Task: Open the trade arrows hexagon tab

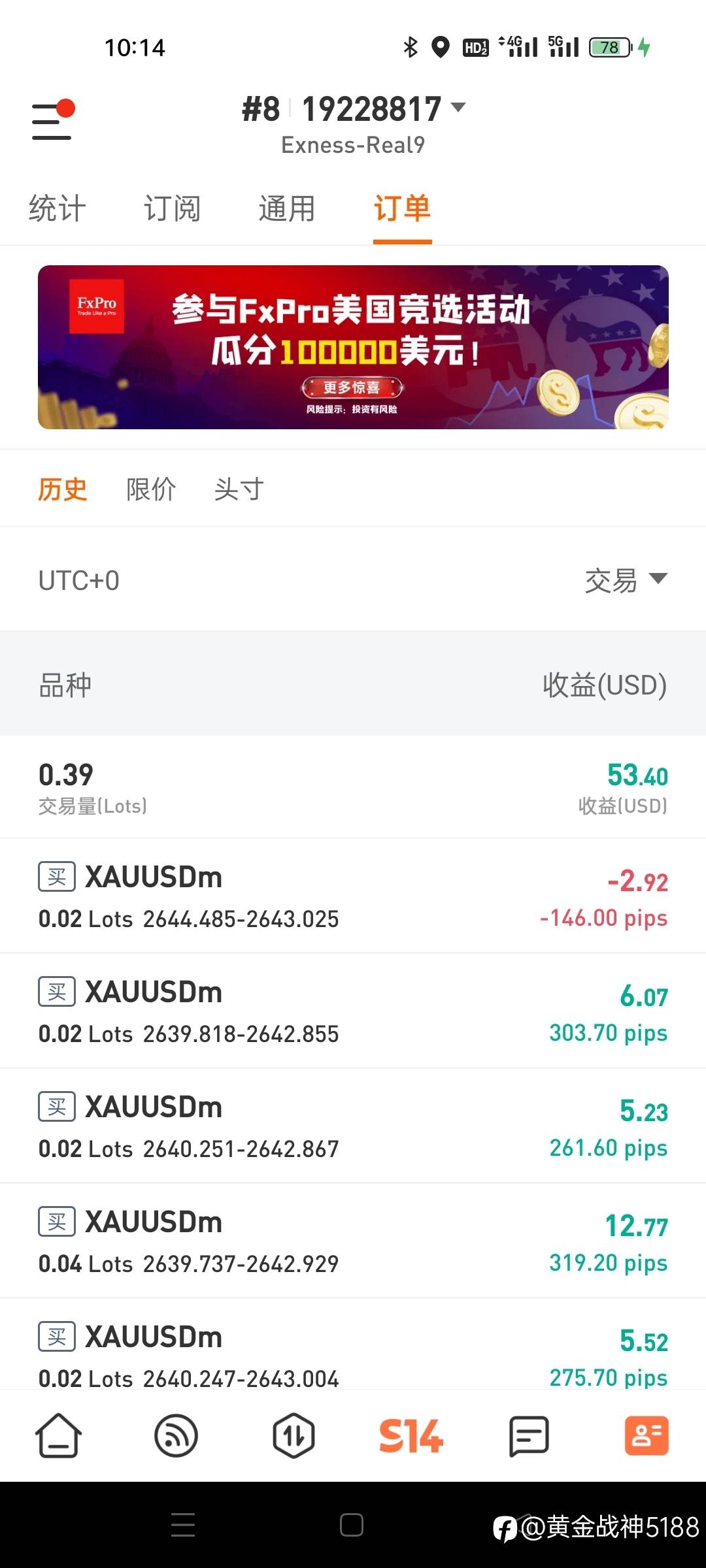Action: [294, 1435]
